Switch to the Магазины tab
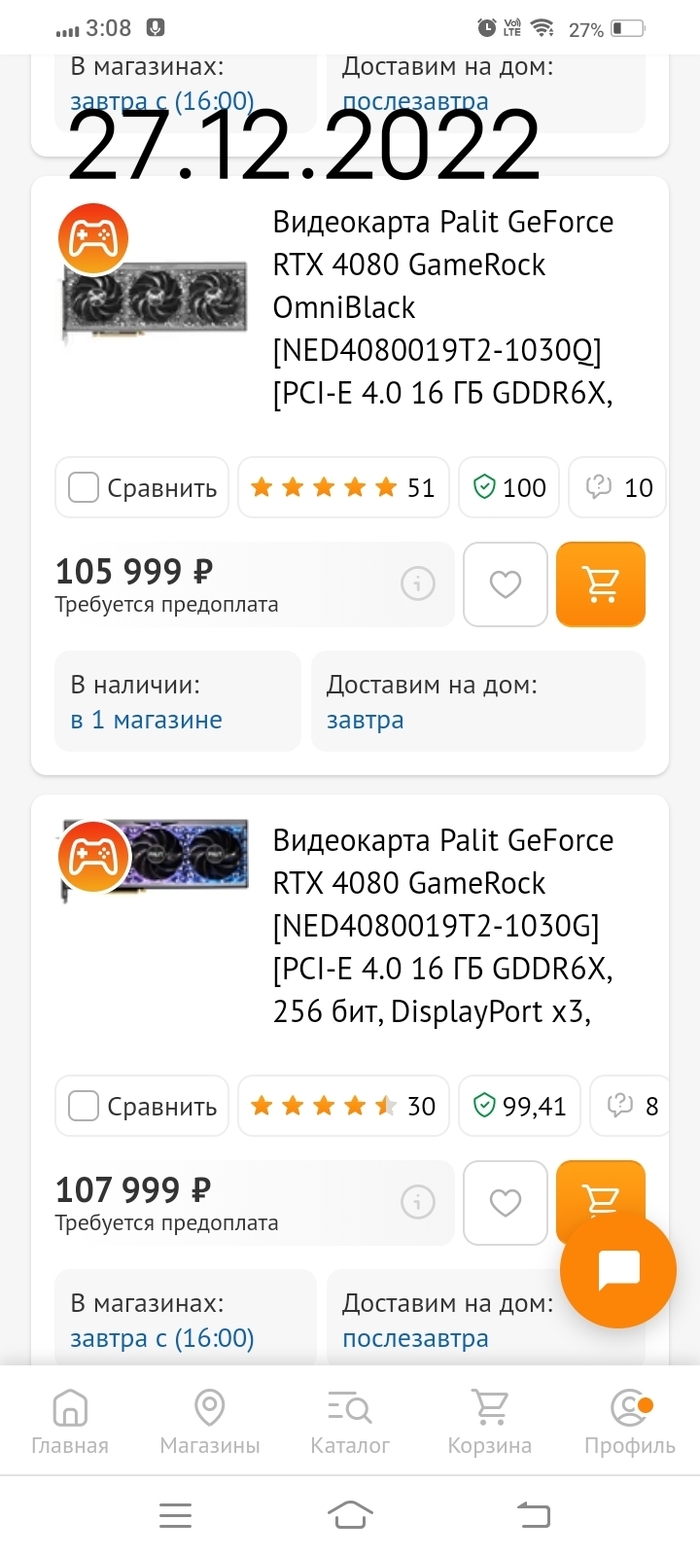 [209, 1423]
